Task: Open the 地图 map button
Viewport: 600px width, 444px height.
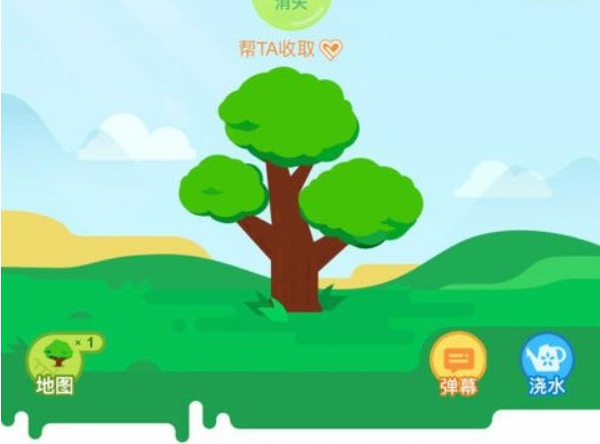Action: 55,362
